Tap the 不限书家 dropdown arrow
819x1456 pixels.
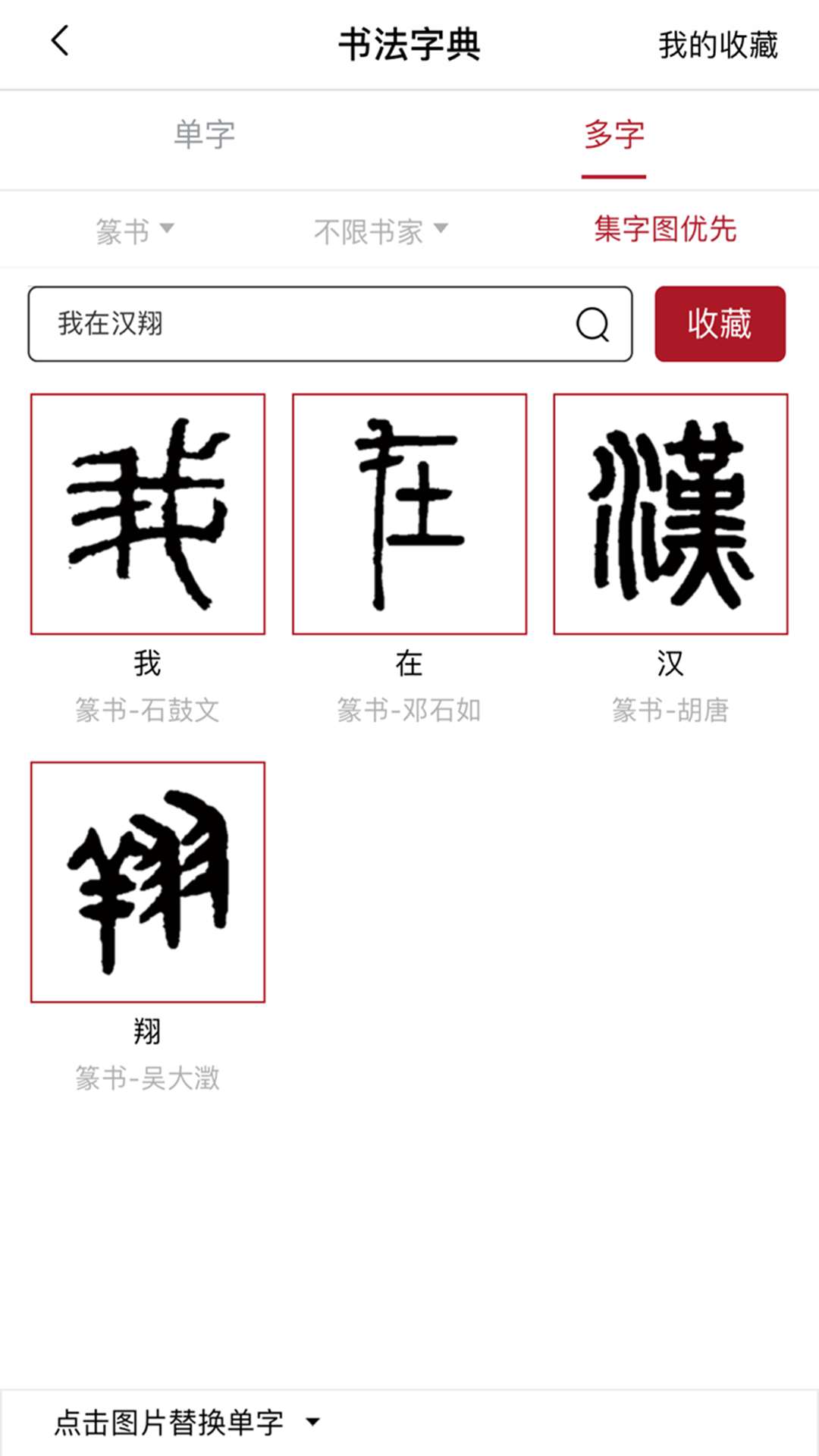(x=440, y=230)
